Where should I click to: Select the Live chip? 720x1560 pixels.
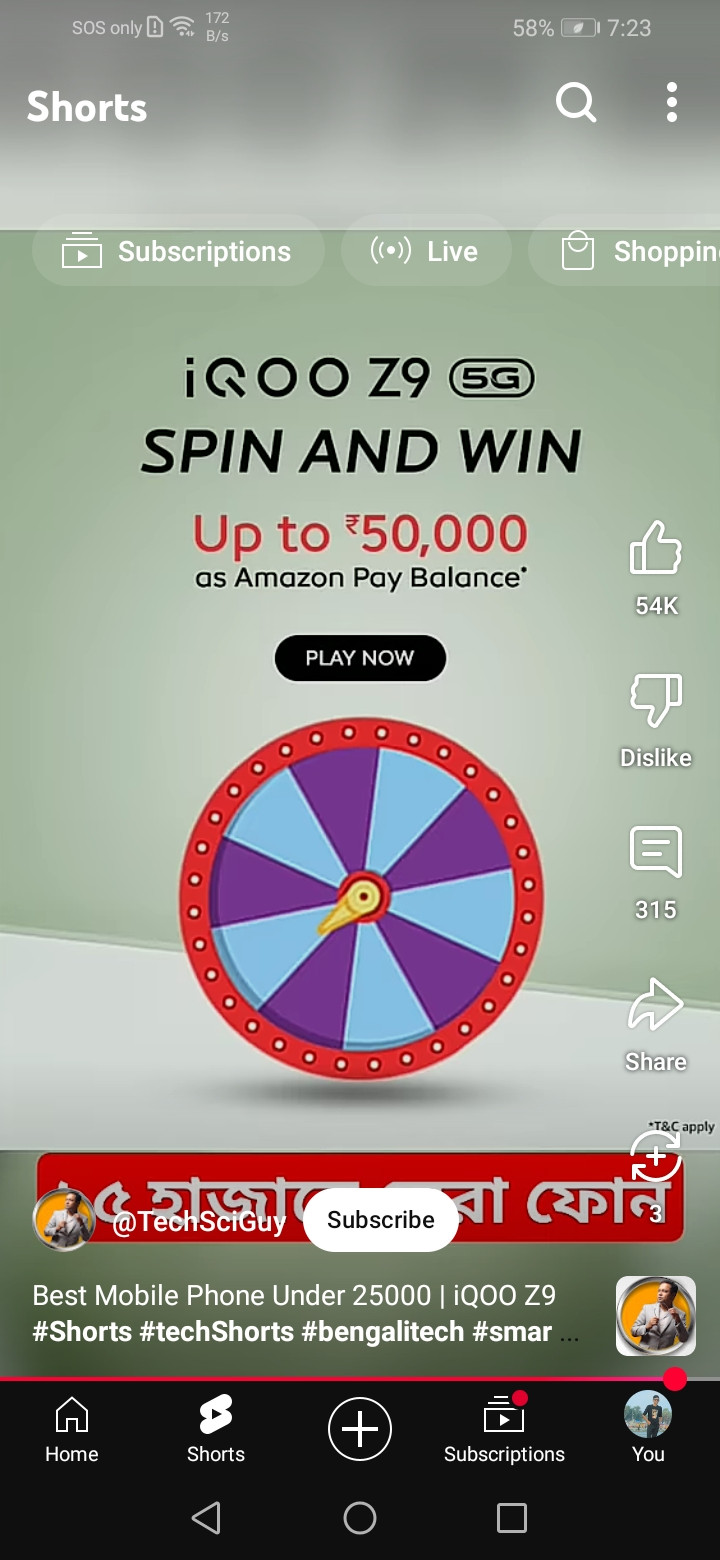click(426, 251)
